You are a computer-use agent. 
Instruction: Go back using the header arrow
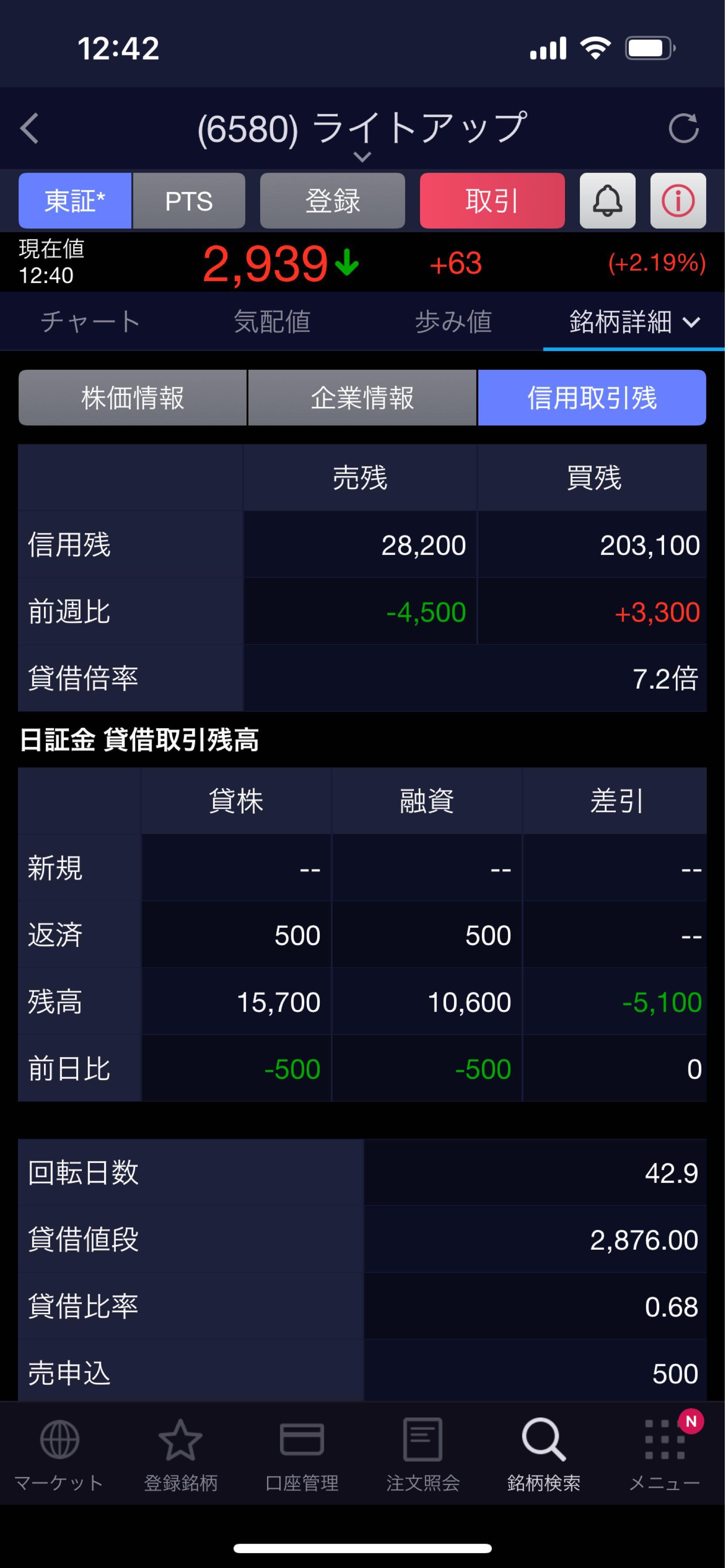tap(29, 128)
